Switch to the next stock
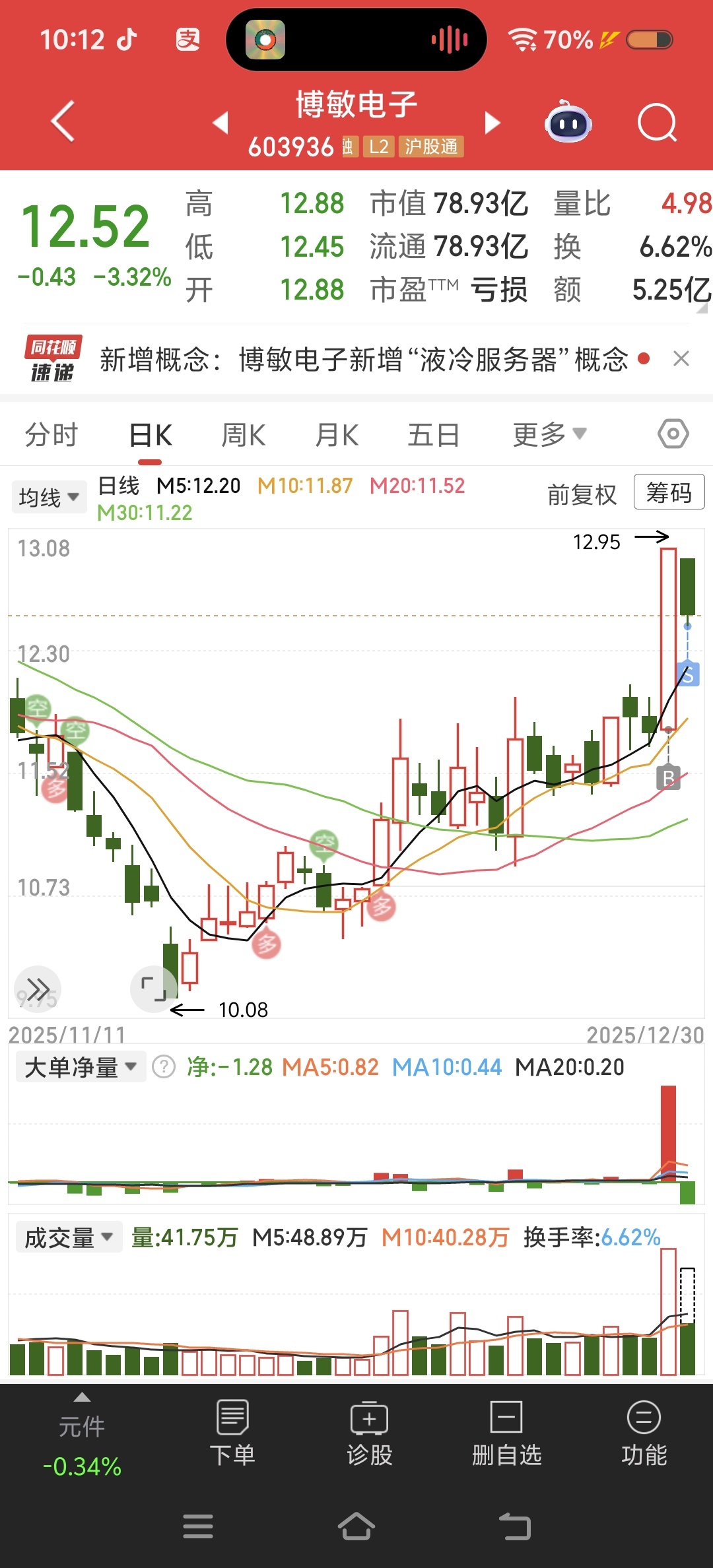 (x=492, y=123)
